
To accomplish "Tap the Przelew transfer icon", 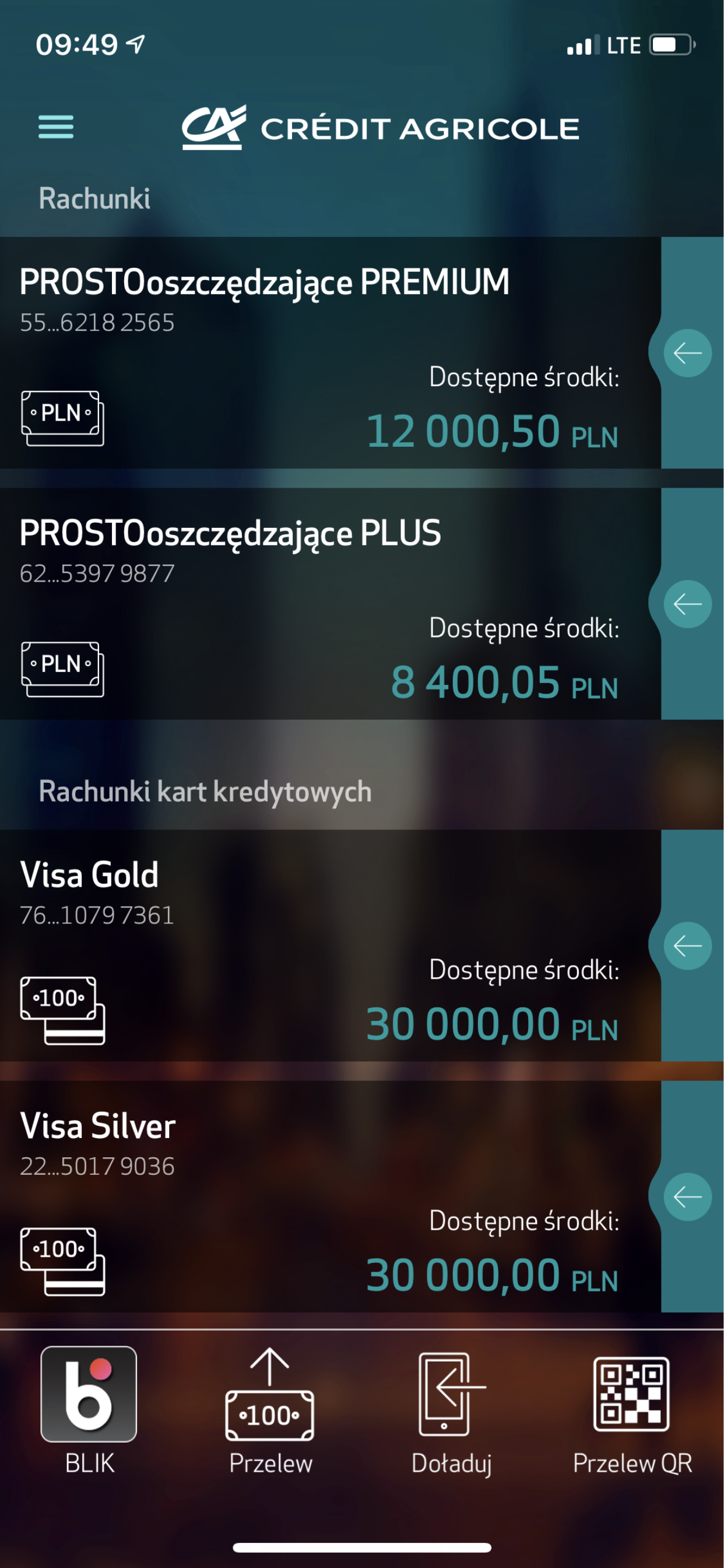I will tap(270, 1394).
